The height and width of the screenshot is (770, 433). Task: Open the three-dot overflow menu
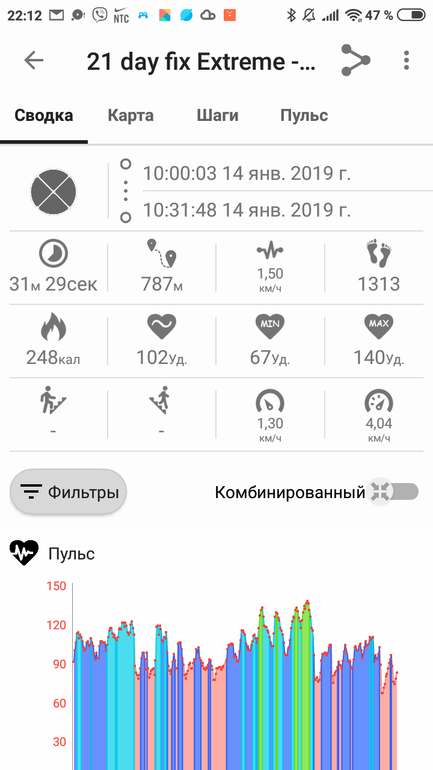coord(406,60)
